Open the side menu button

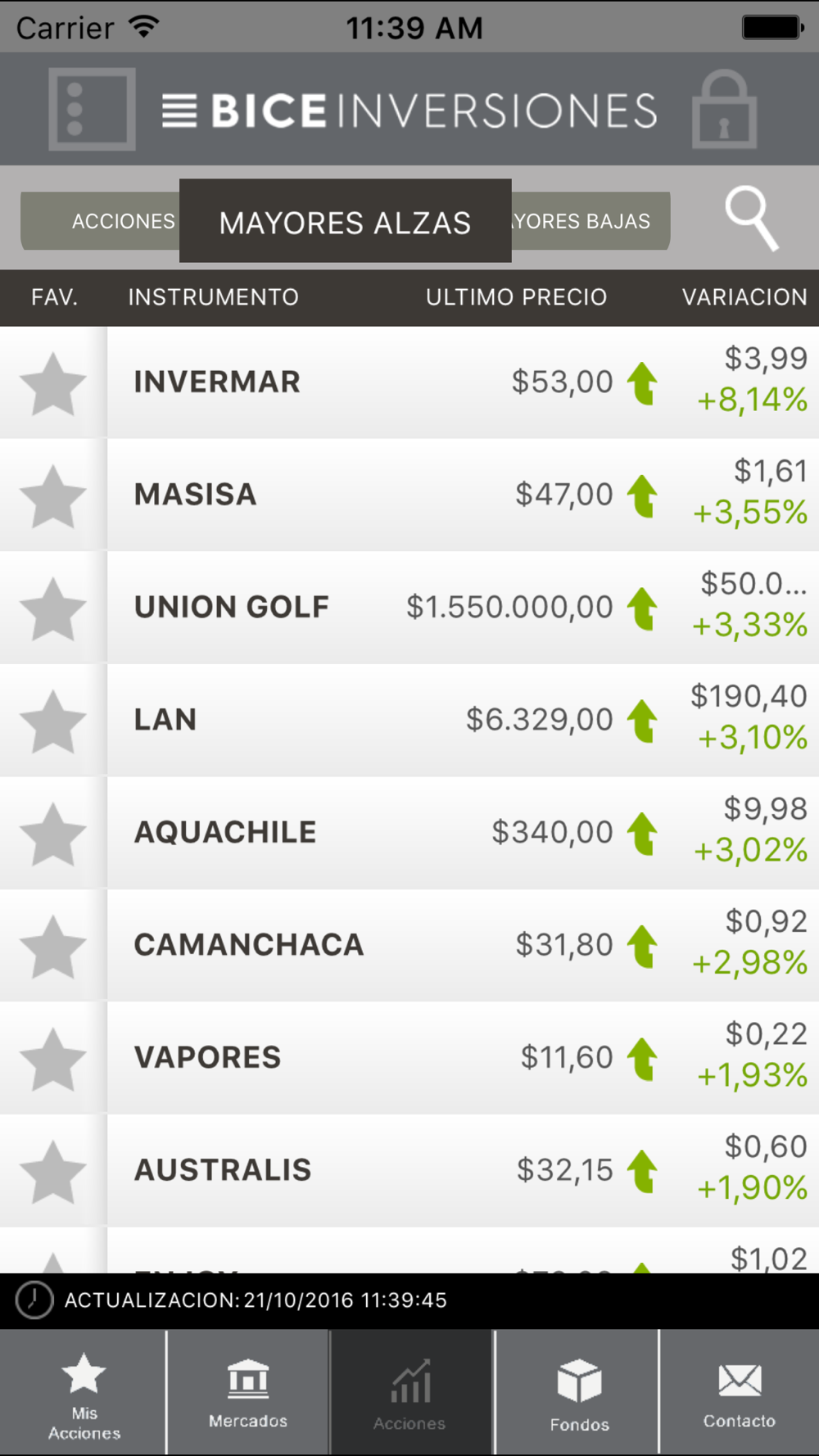tap(92, 109)
